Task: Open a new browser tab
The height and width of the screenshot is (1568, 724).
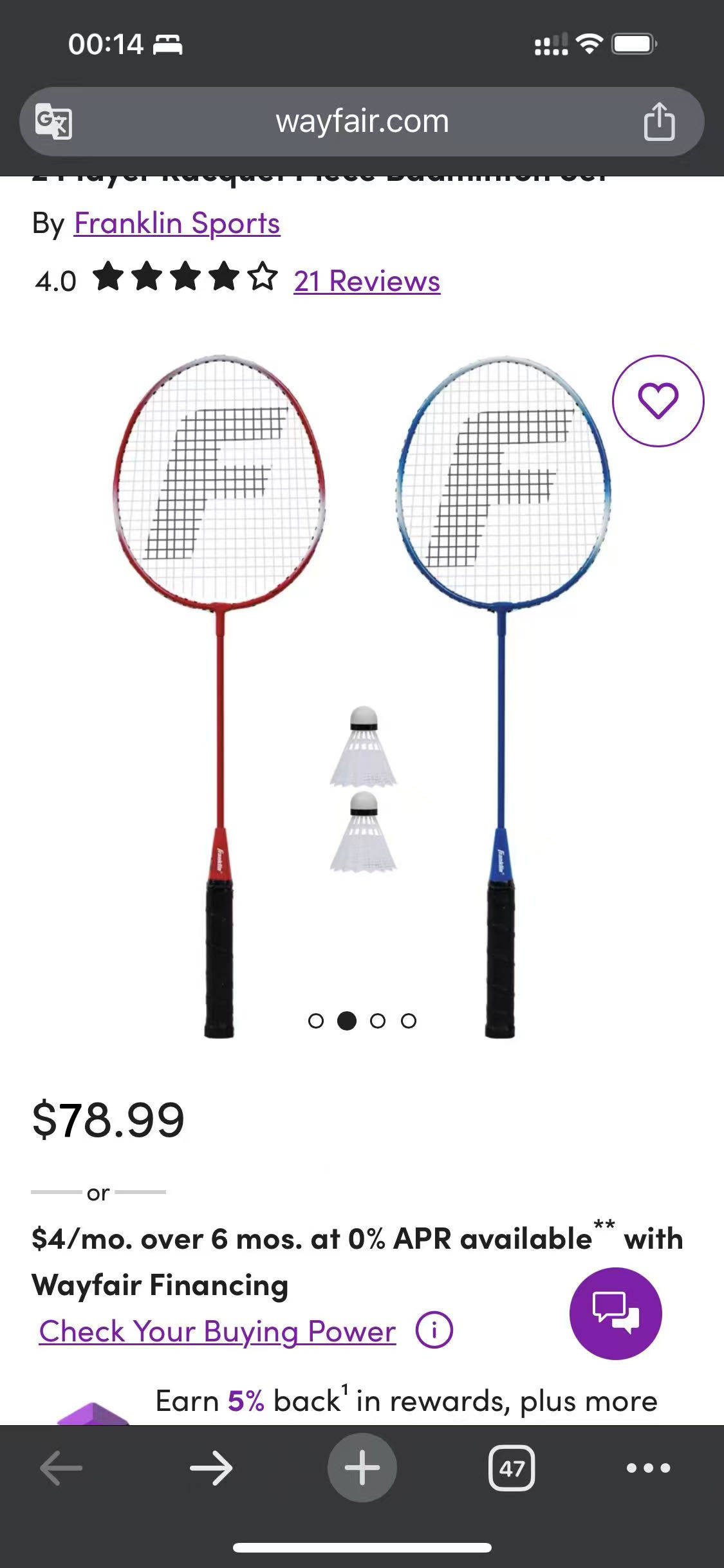Action: [362, 1468]
